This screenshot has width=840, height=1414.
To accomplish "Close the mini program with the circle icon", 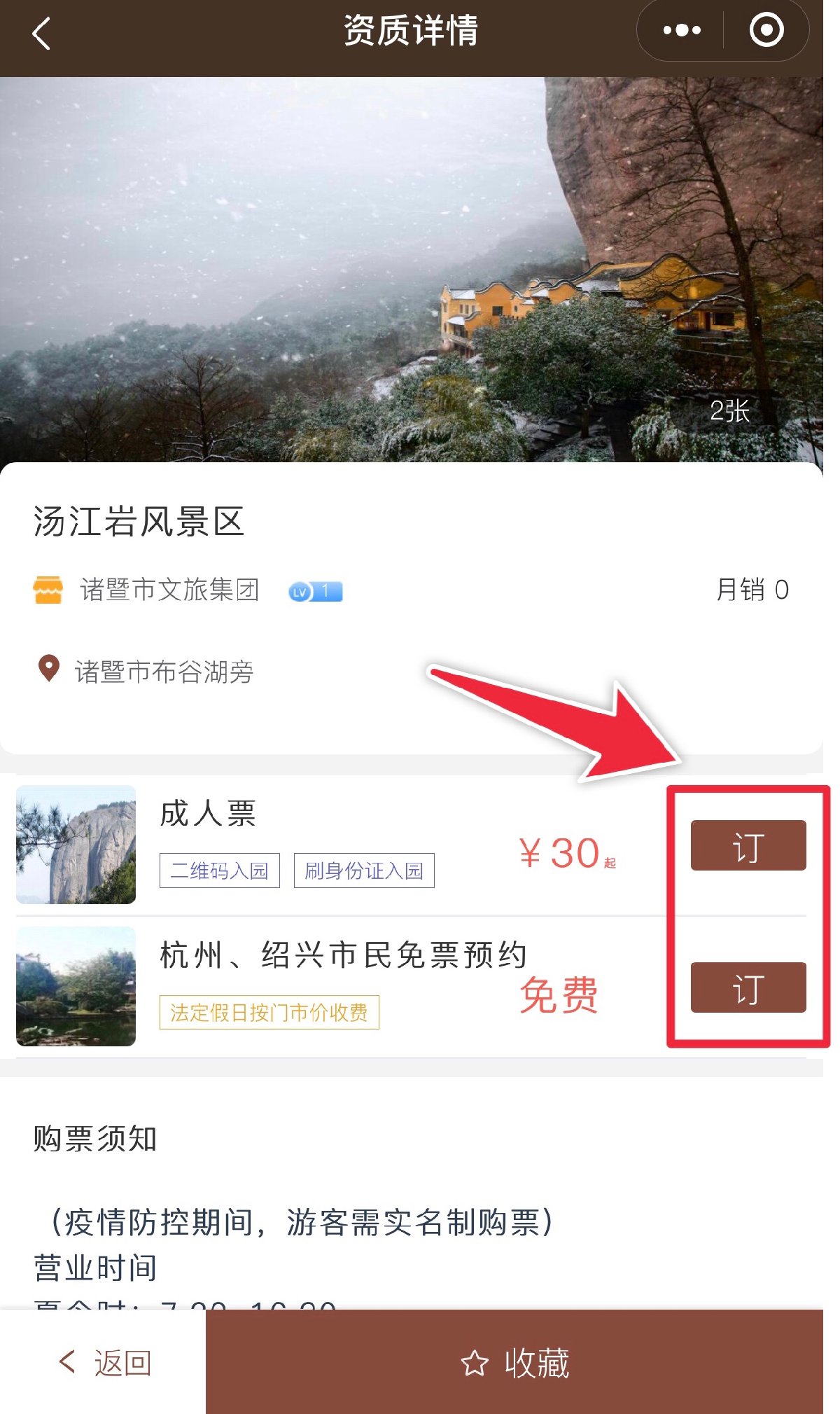I will click(x=766, y=30).
